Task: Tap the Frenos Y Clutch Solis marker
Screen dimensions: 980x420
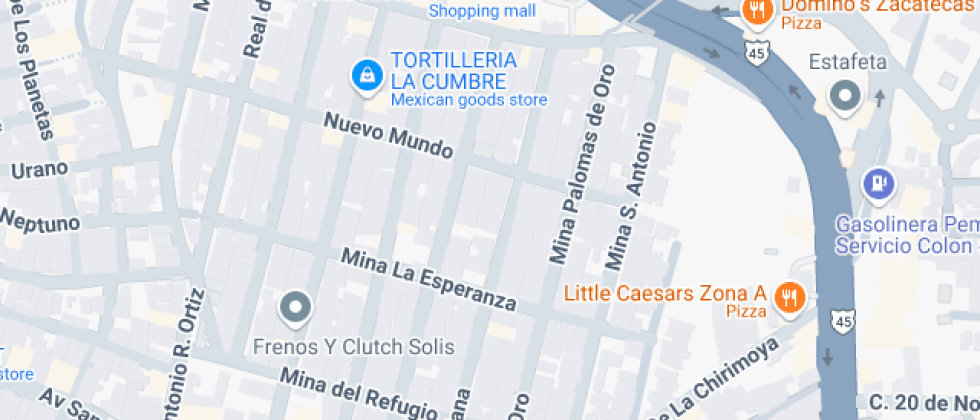Action: 296,308
